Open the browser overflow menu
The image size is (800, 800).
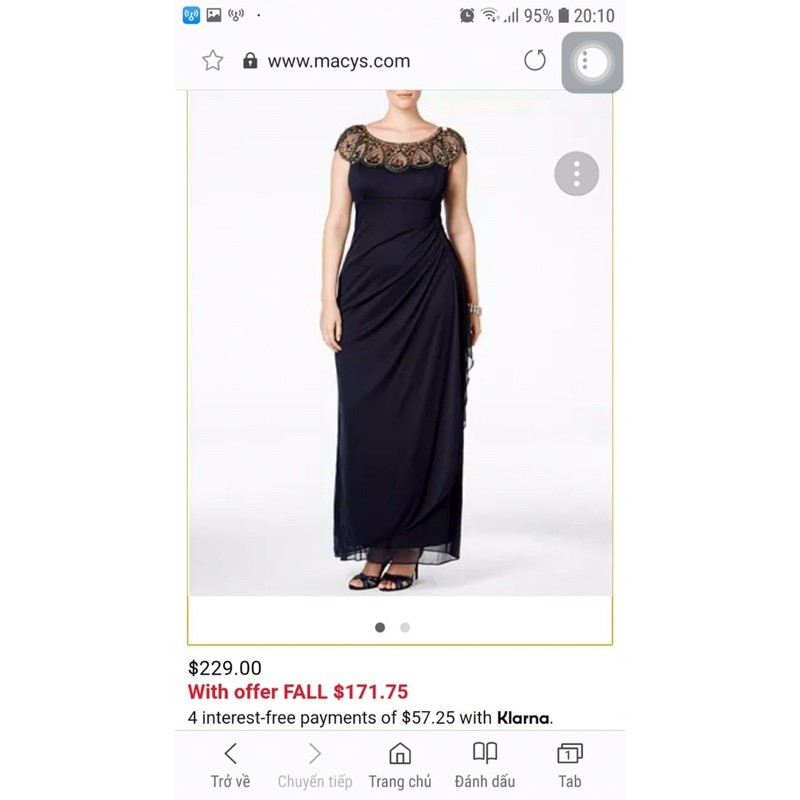pyautogui.click(x=591, y=62)
